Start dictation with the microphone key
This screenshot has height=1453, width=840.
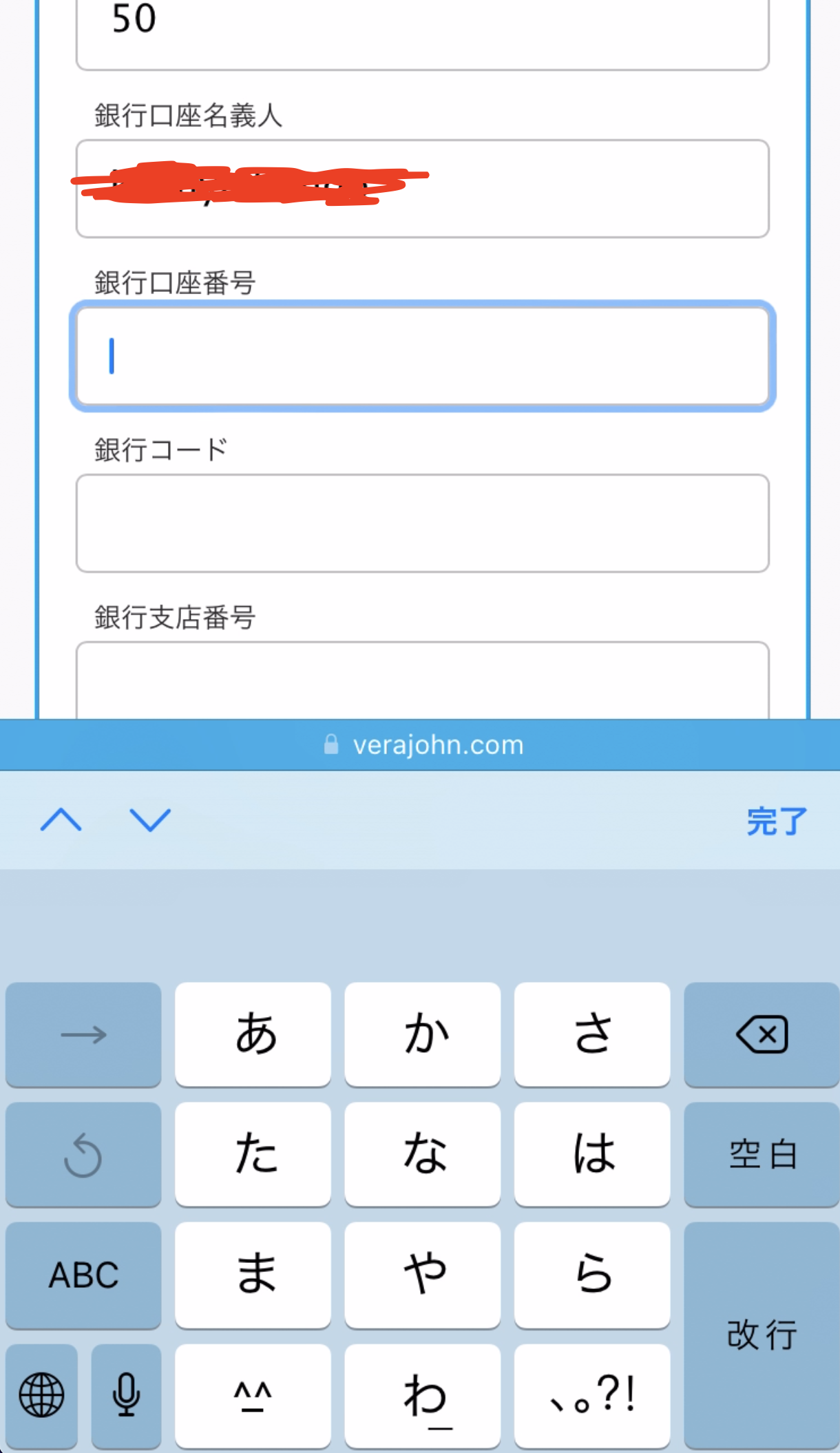pyautogui.click(x=126, y=1396)
